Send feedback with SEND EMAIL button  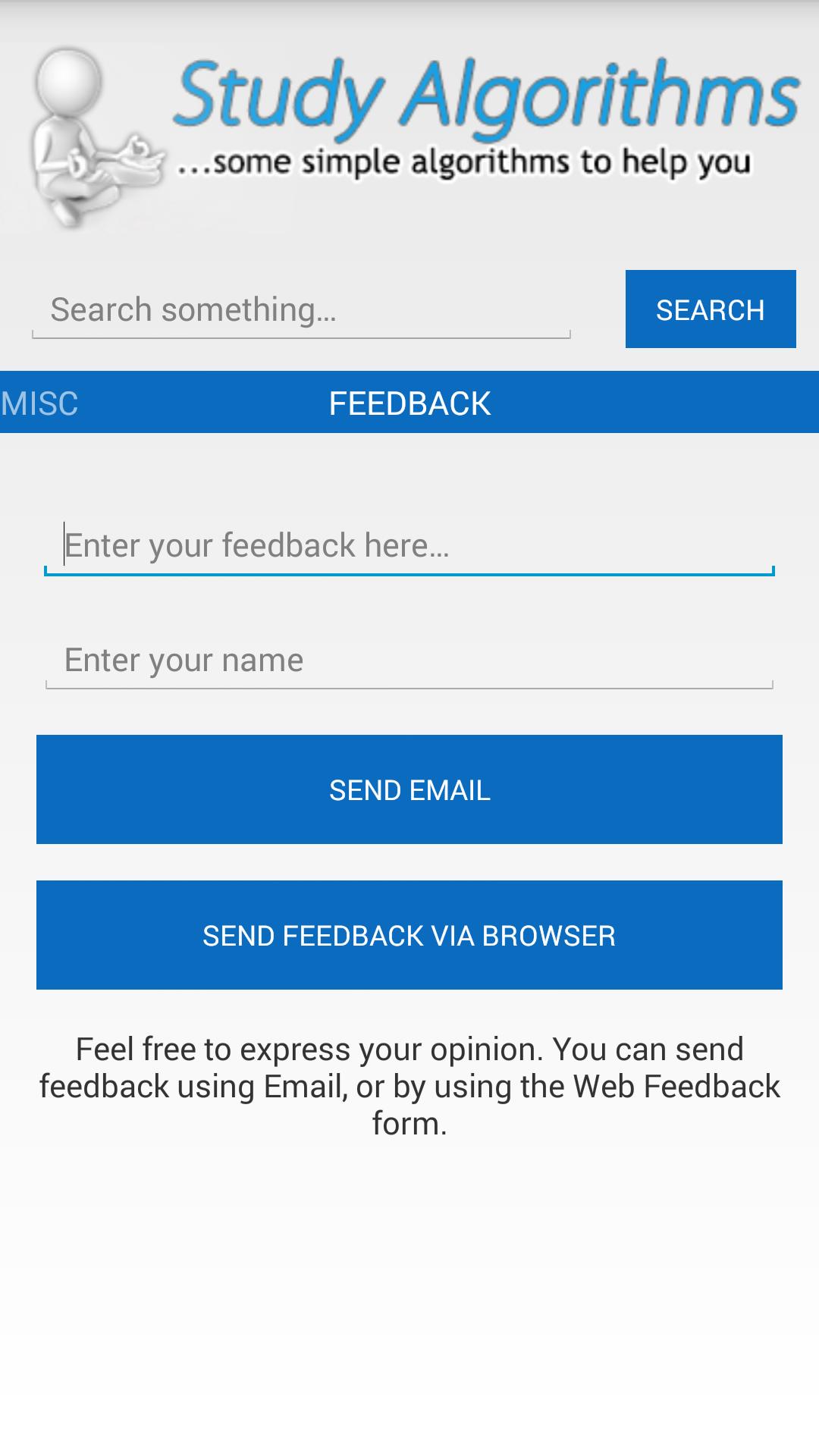[x=409, y=789]
